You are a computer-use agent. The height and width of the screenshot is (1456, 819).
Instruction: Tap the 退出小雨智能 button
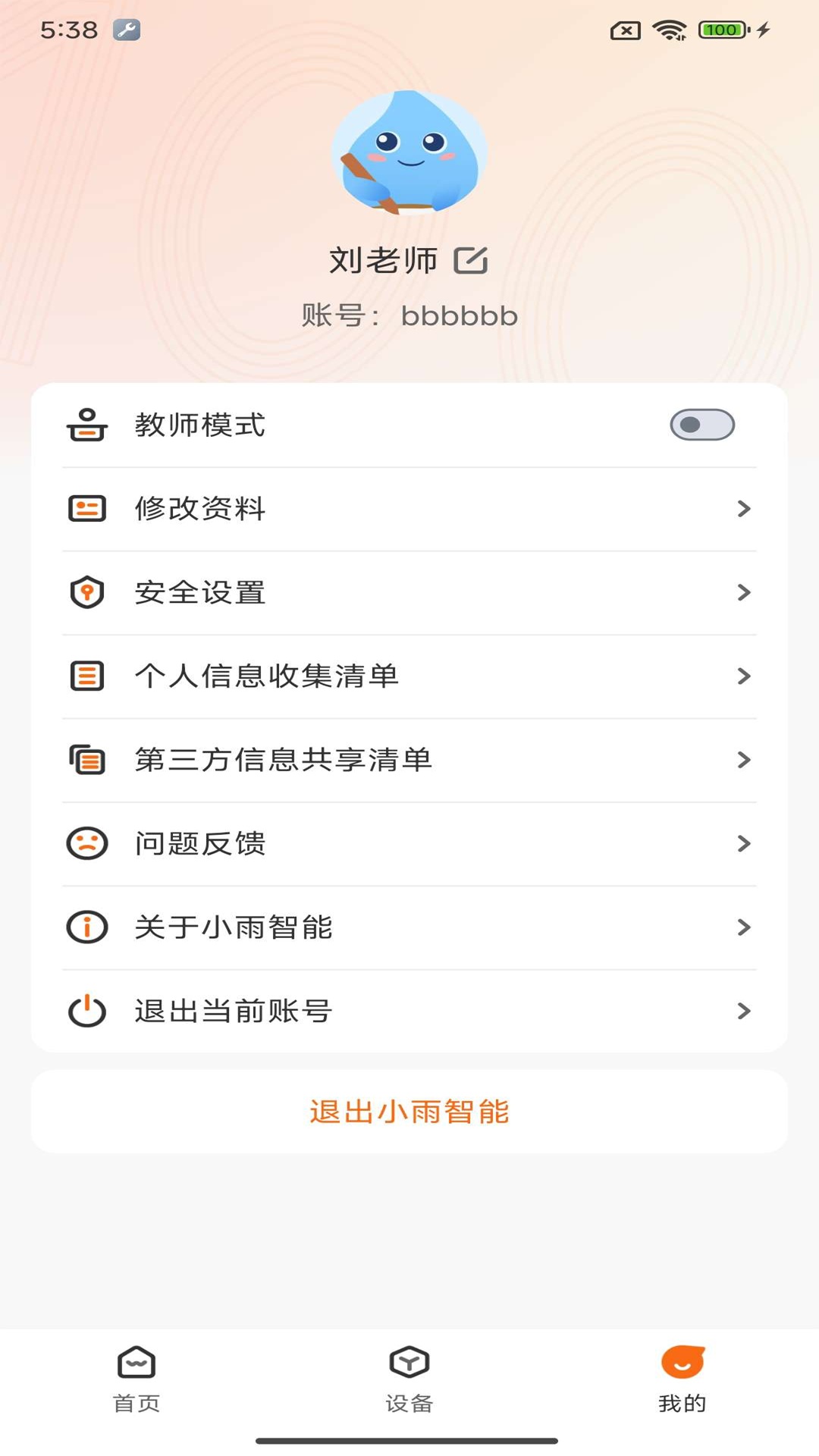(409, 1112)
